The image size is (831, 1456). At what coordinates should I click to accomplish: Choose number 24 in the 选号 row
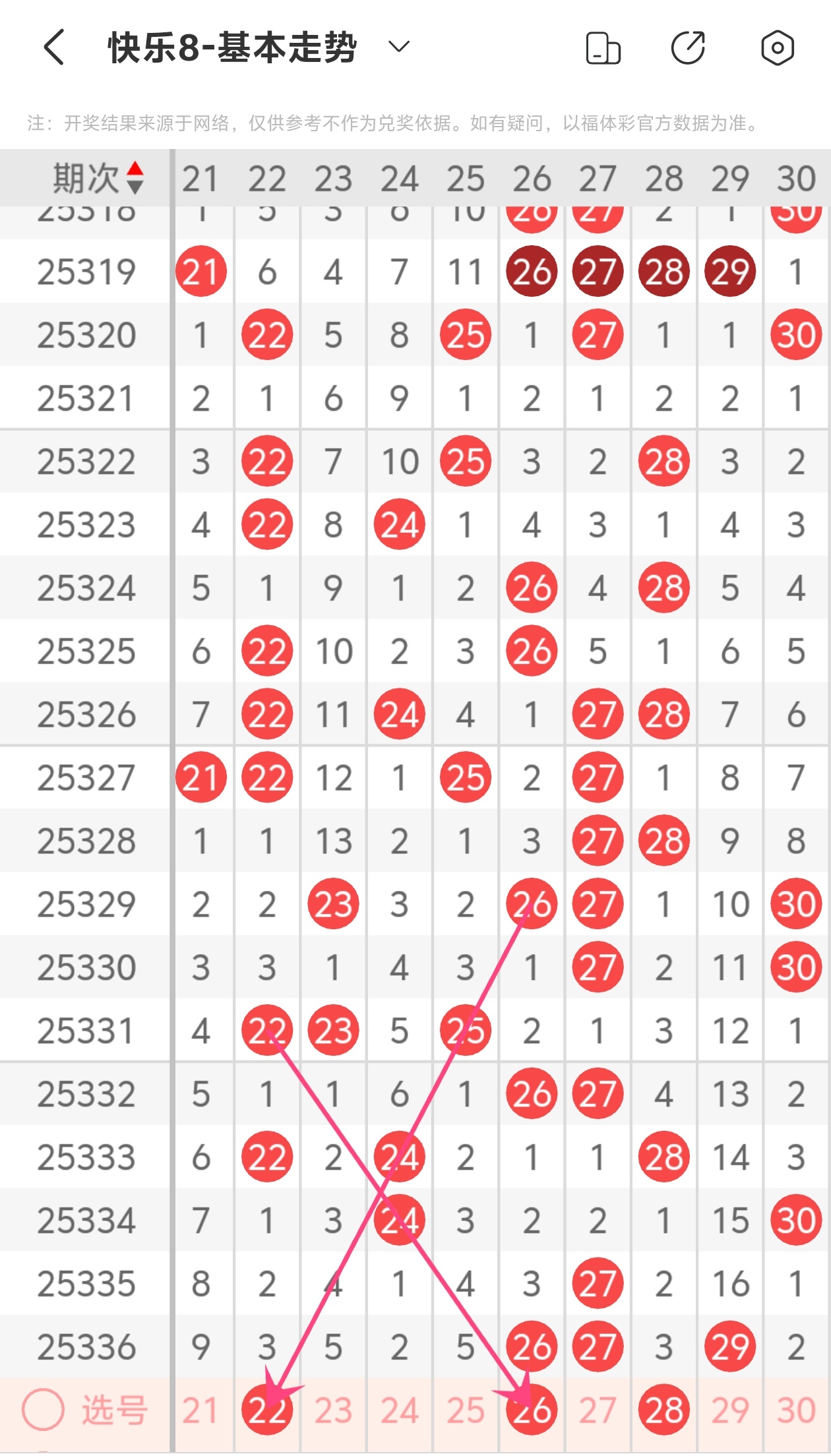[x=399, y=1410]
